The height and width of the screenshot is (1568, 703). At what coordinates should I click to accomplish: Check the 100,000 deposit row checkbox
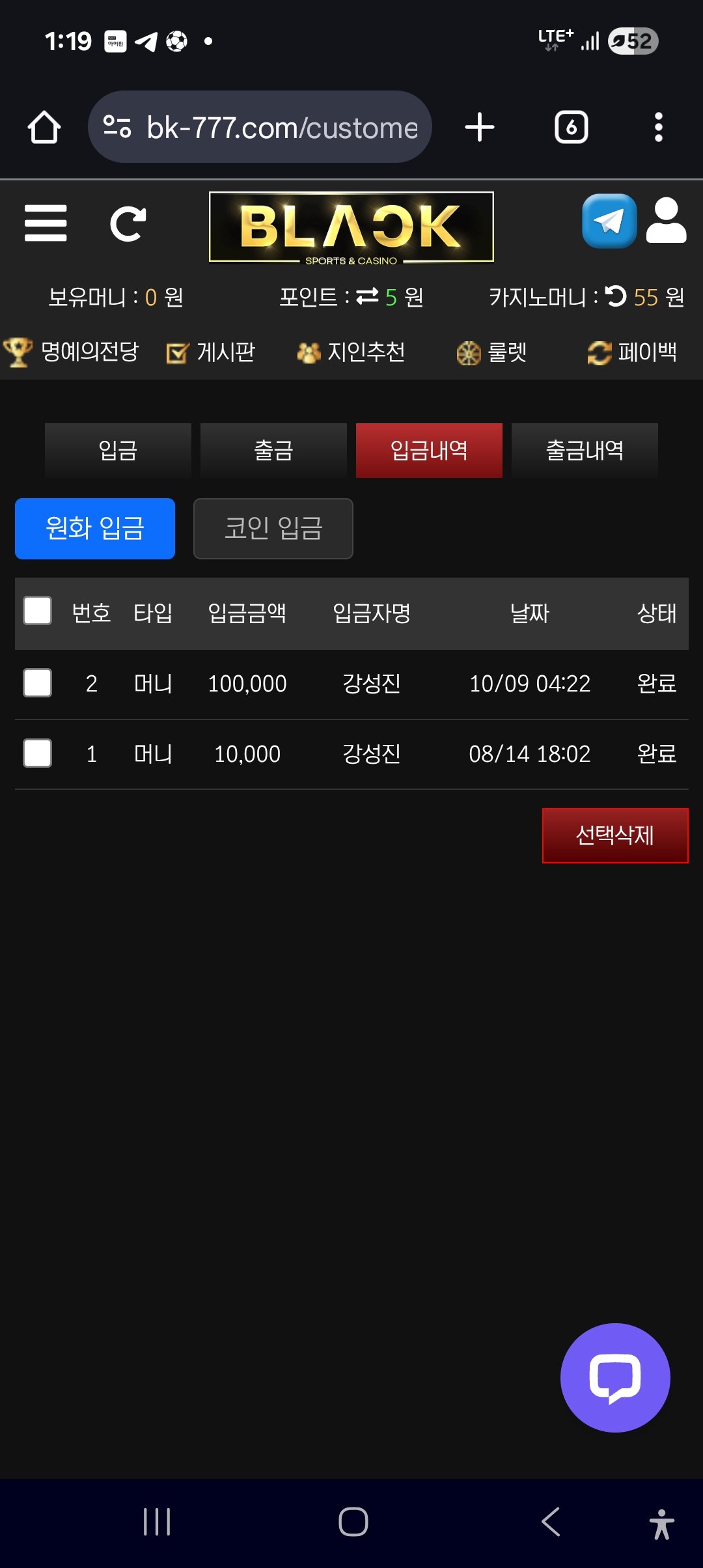38,683
